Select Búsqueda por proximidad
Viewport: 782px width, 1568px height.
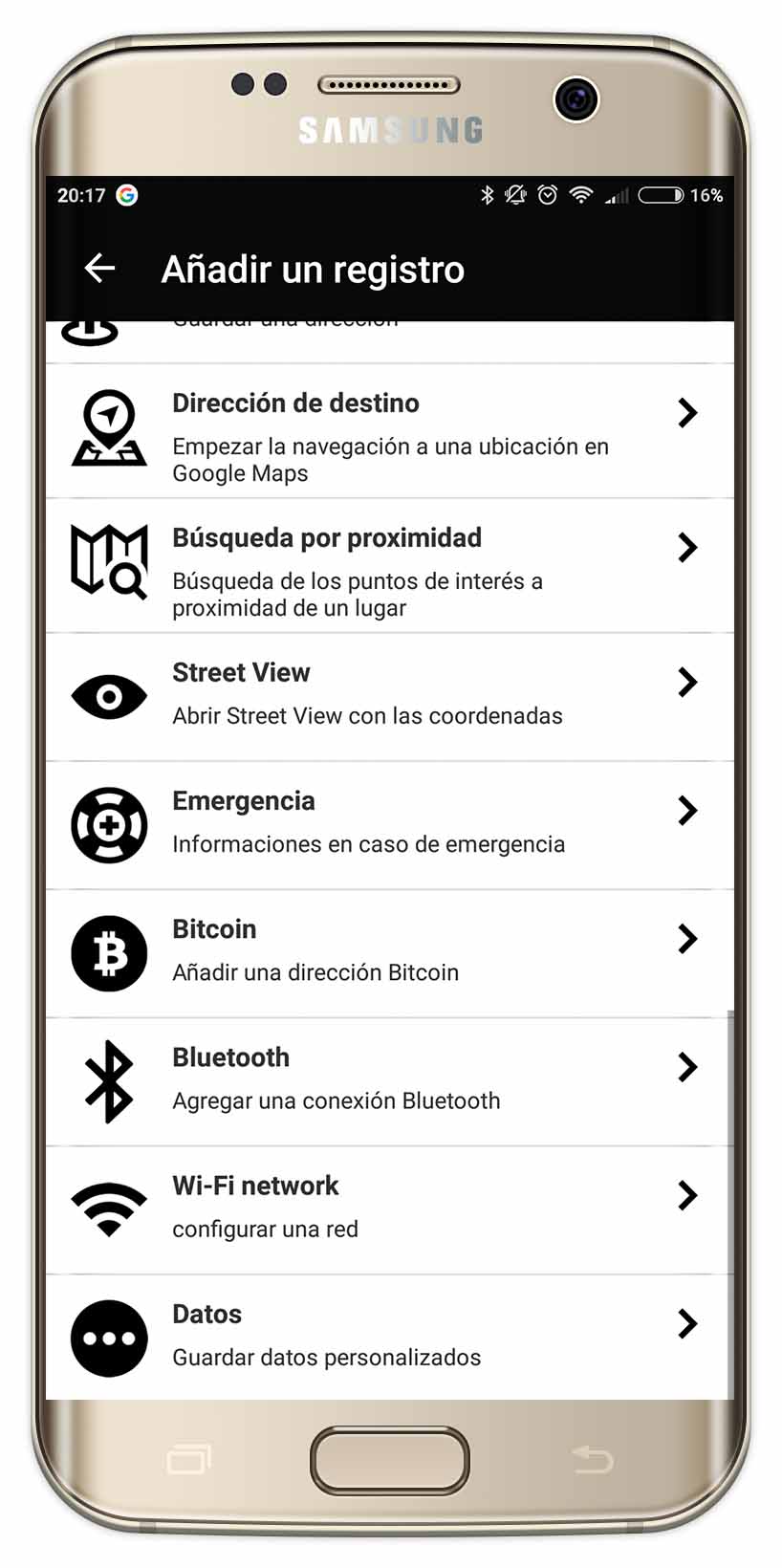point(389,566)
